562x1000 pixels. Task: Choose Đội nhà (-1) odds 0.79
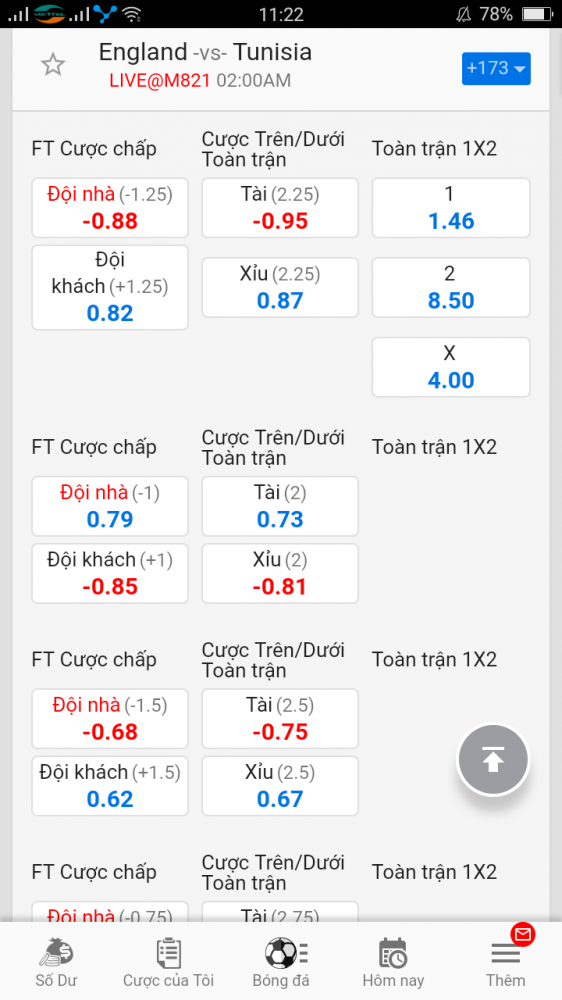tap(110, 506)
